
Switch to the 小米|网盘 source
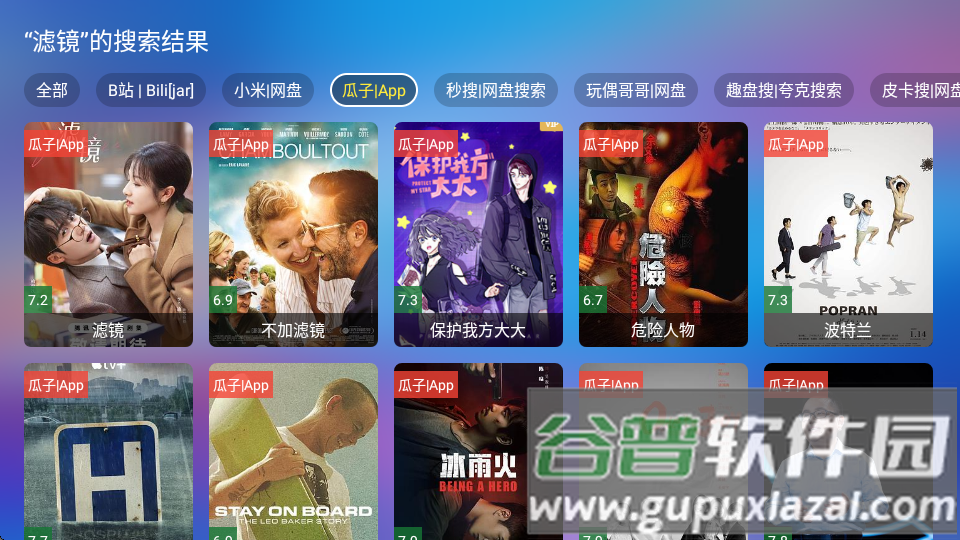pyautogui.click(x=268, y=90)
